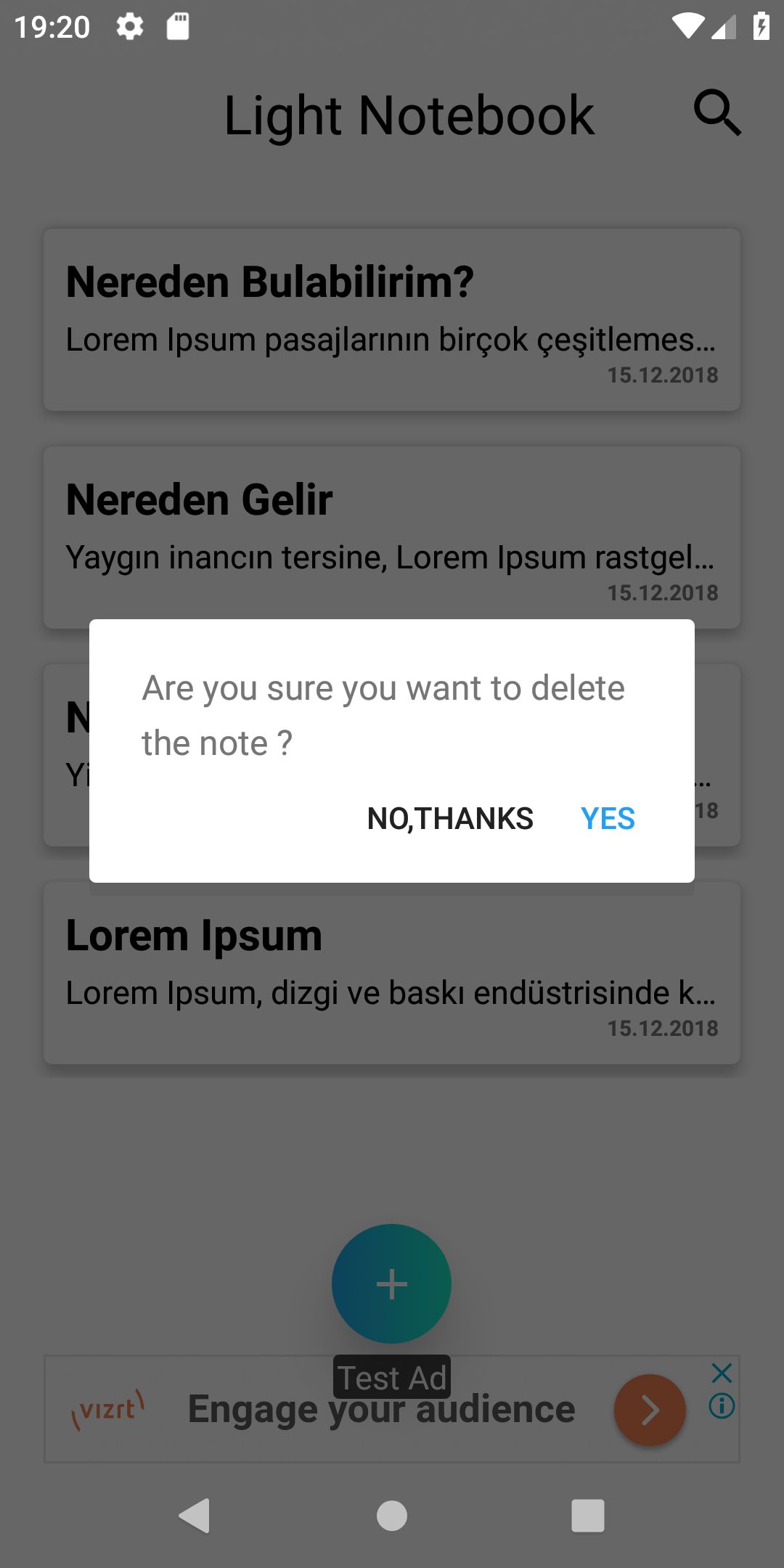Viewport: 784px width, 1568px height.
Task: Close the test ad banner
Action: [722, 1373]
